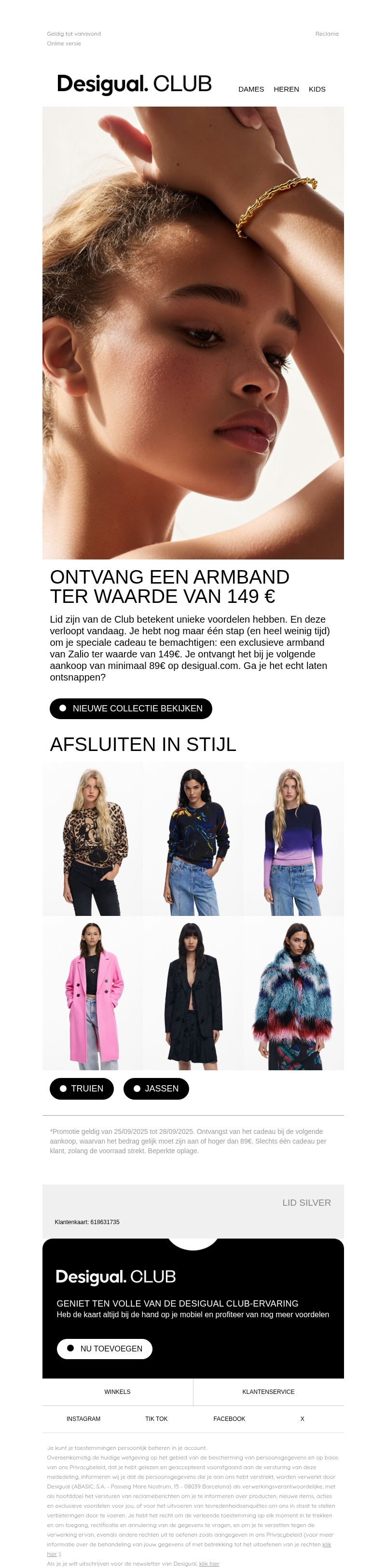The image size is (386, 1568).
Task: Open the pink coat product
Action: (93, 993)
